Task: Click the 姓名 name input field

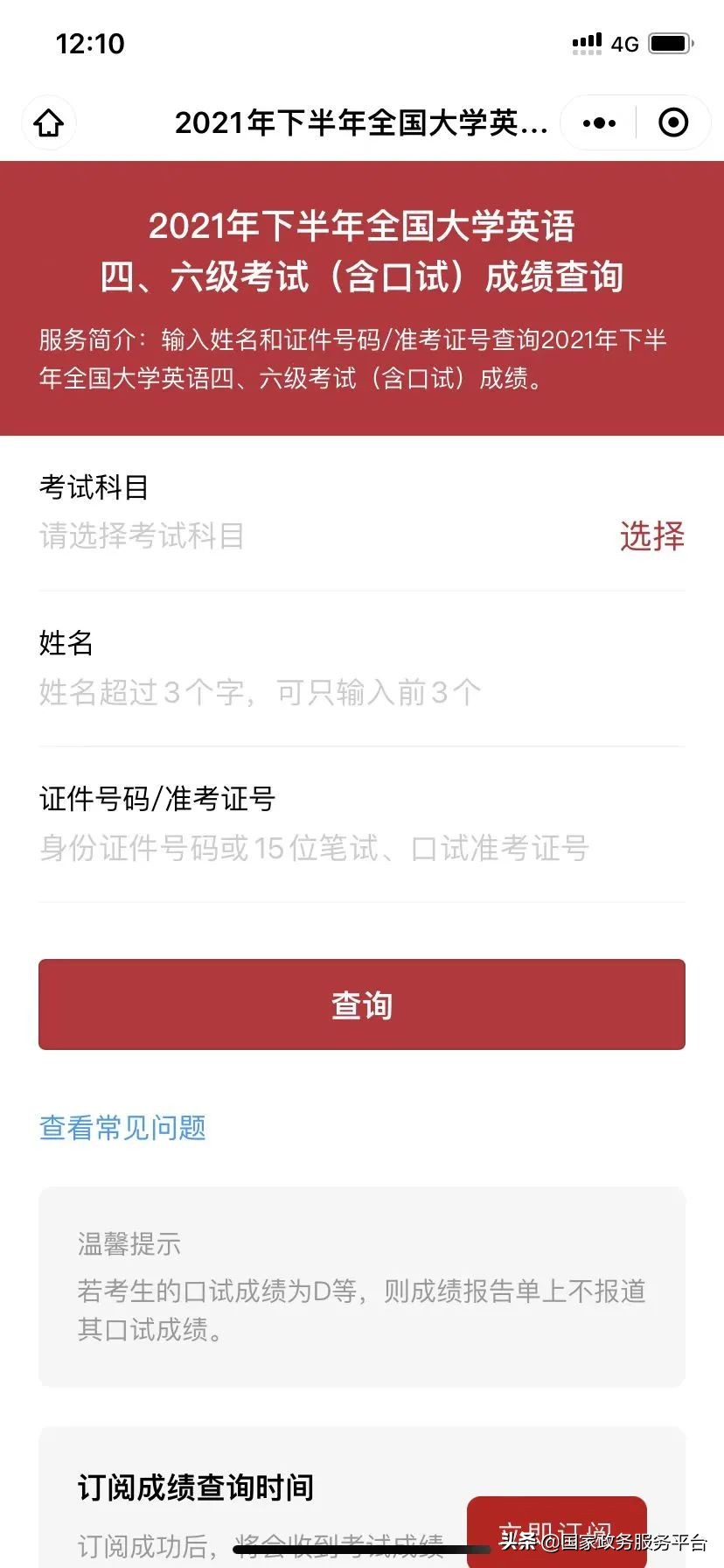Action: (x=262, y=690)
